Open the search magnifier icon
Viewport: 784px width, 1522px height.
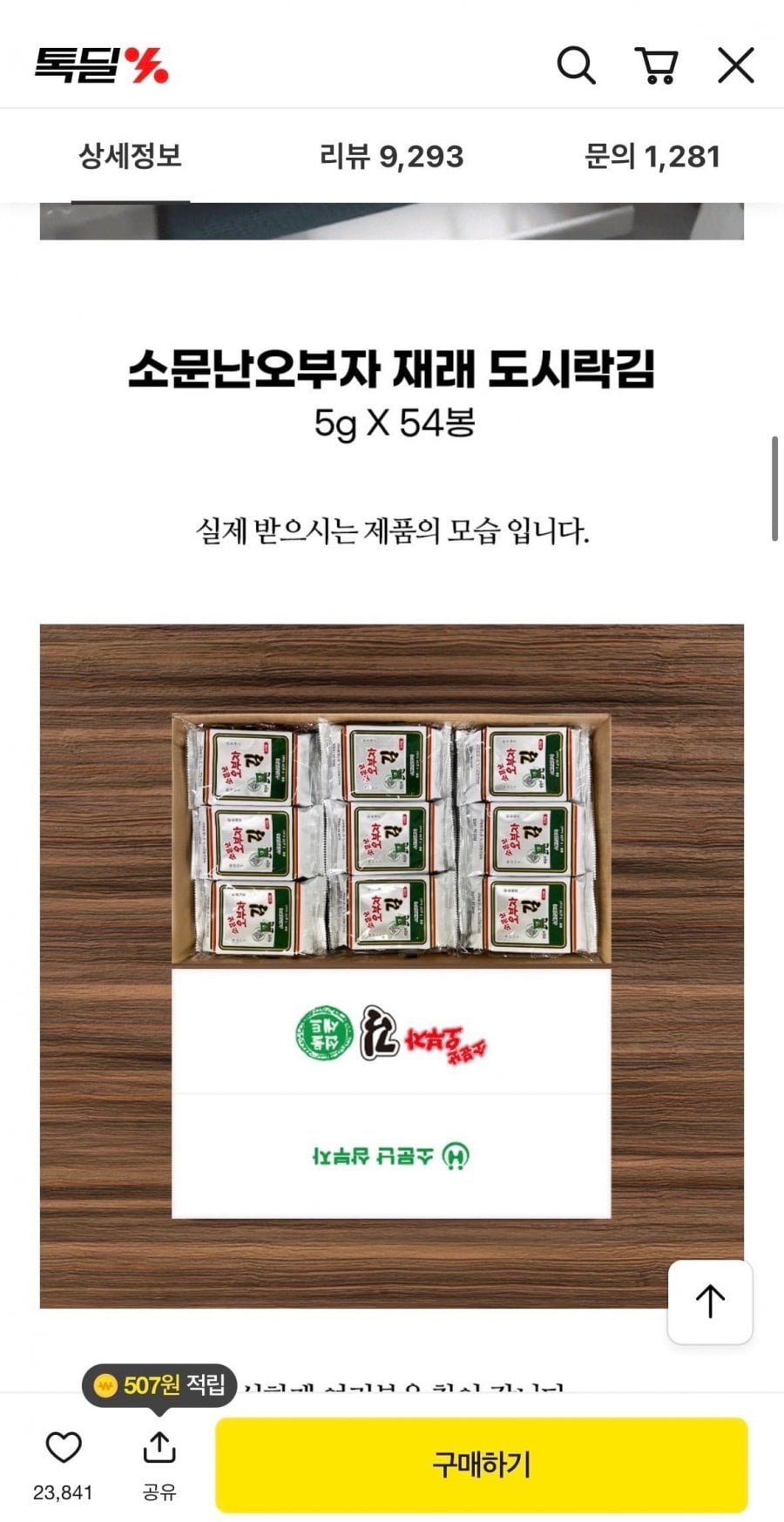(576, 65)
